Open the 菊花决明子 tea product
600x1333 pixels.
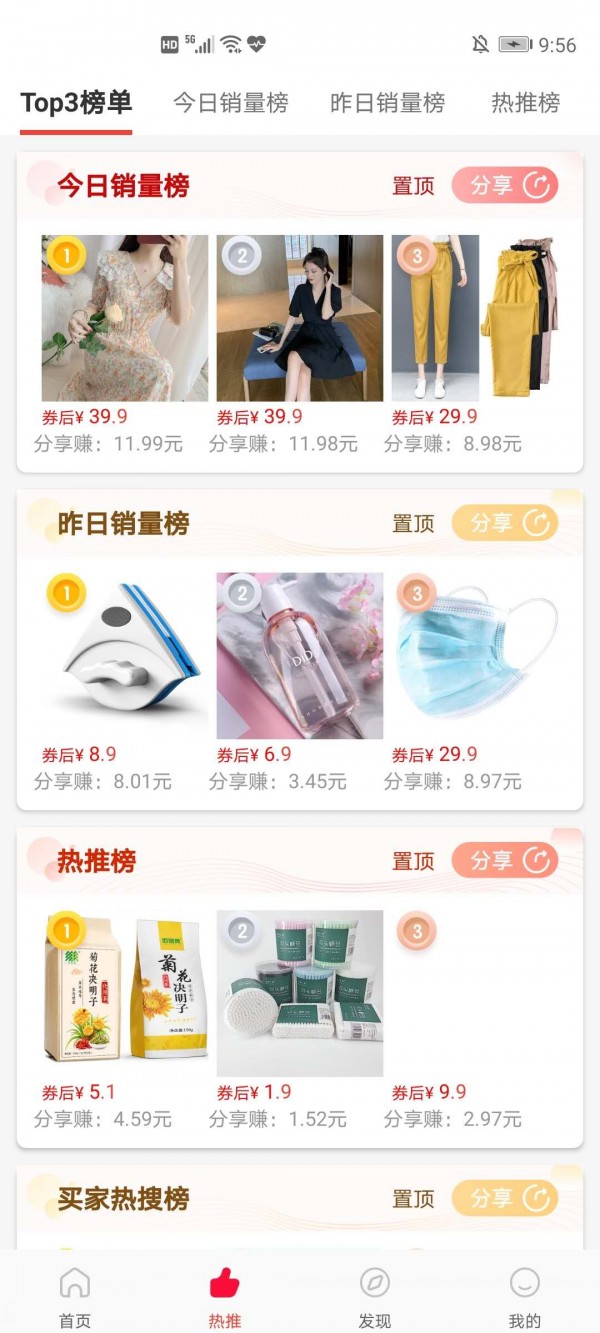pyautogui.click(x=125, y=992)
